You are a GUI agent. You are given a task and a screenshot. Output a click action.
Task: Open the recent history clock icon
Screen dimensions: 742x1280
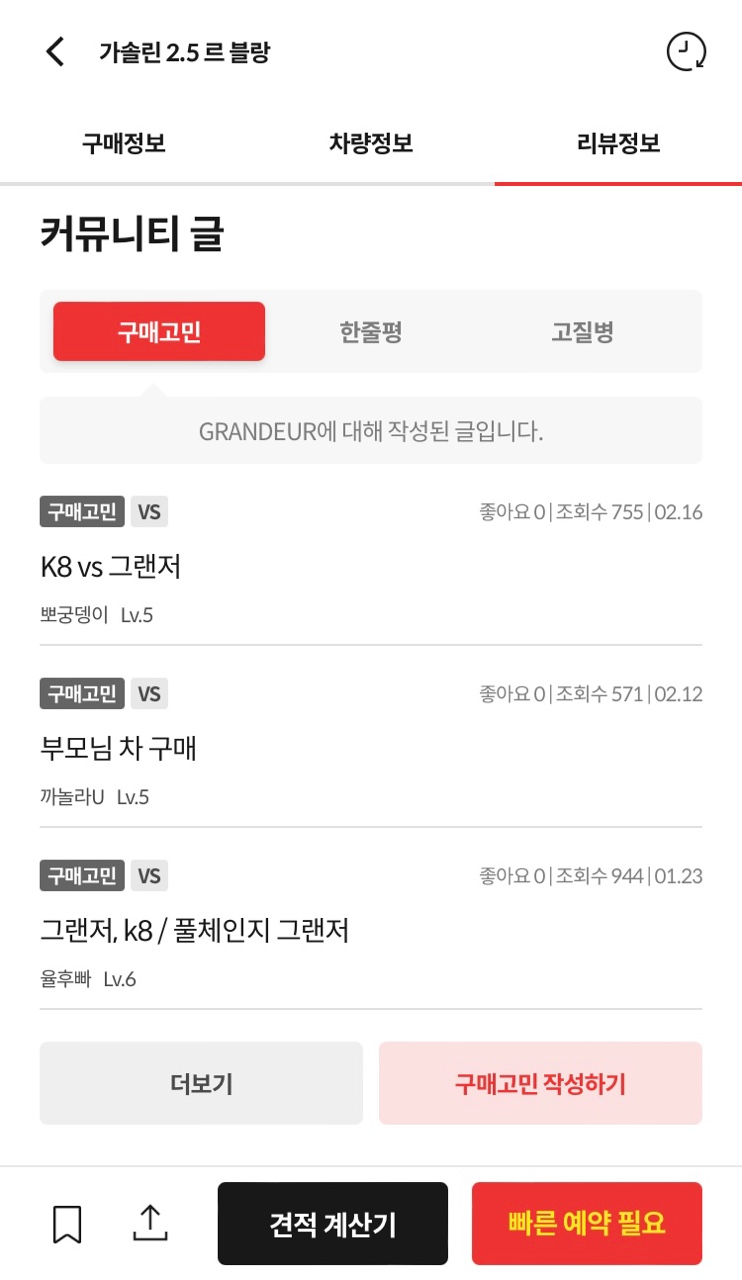[x=685, y=52]
